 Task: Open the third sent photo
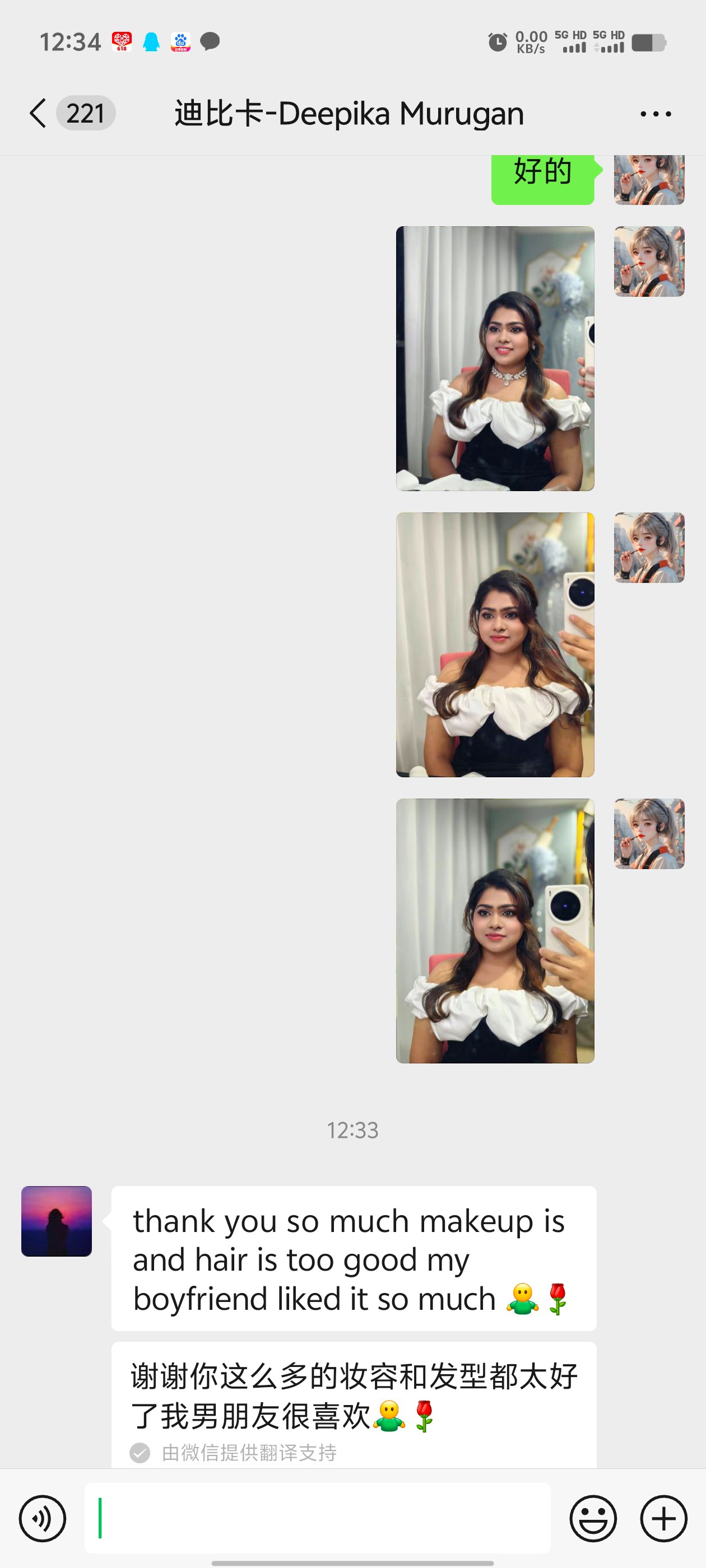coord(495,931)
